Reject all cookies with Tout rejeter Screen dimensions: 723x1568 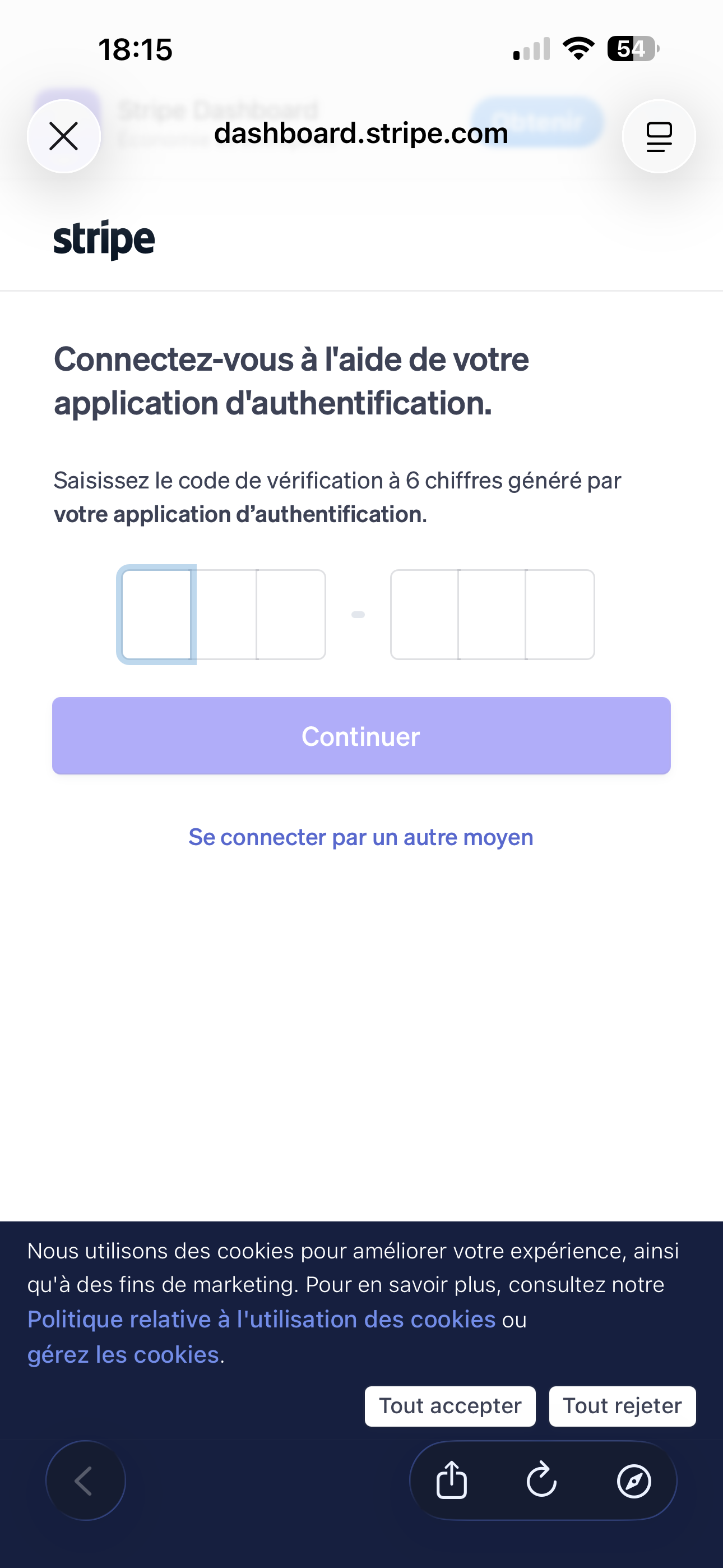point(622,1406)
